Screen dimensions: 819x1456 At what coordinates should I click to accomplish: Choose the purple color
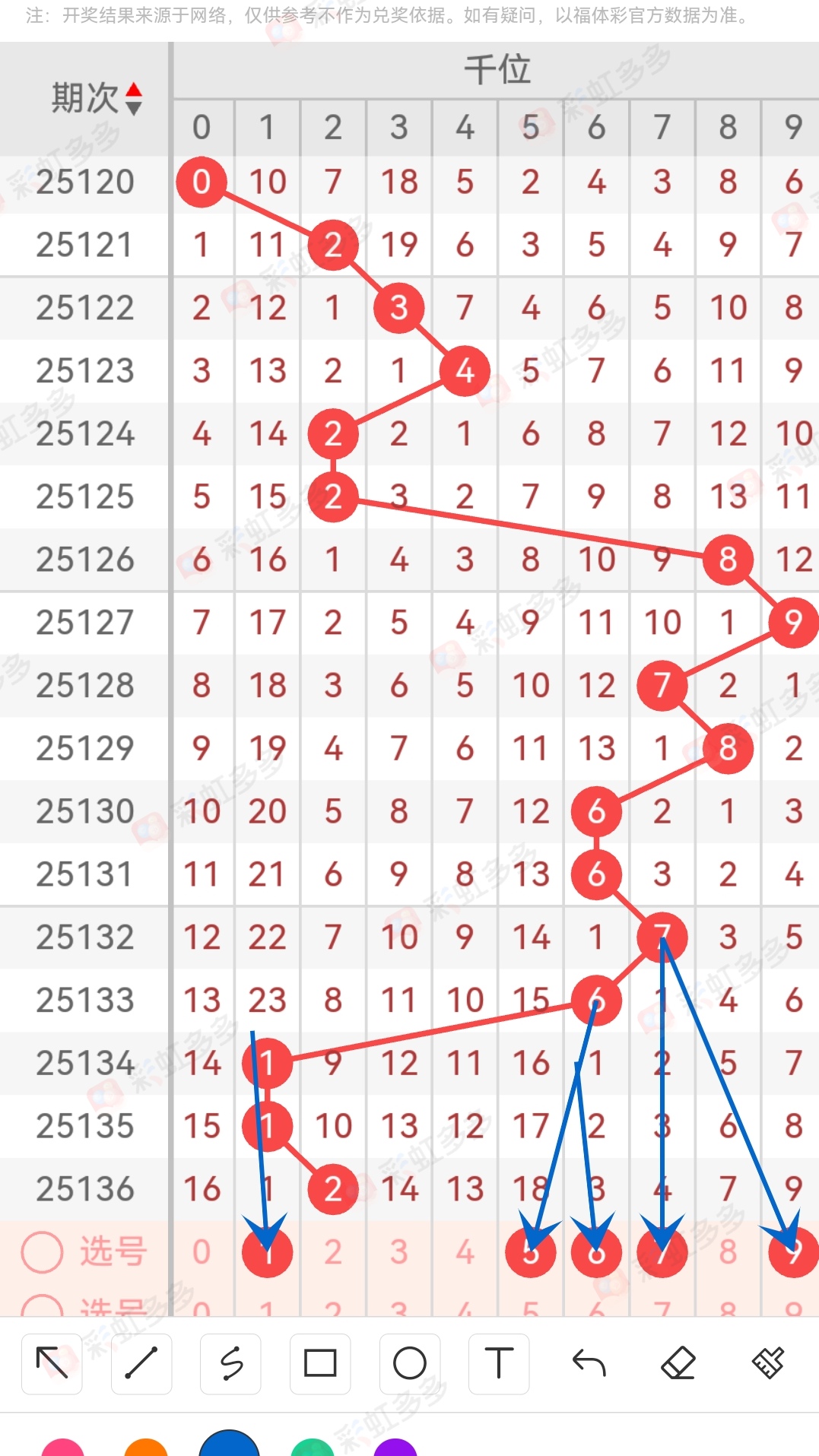point(395,1448)
